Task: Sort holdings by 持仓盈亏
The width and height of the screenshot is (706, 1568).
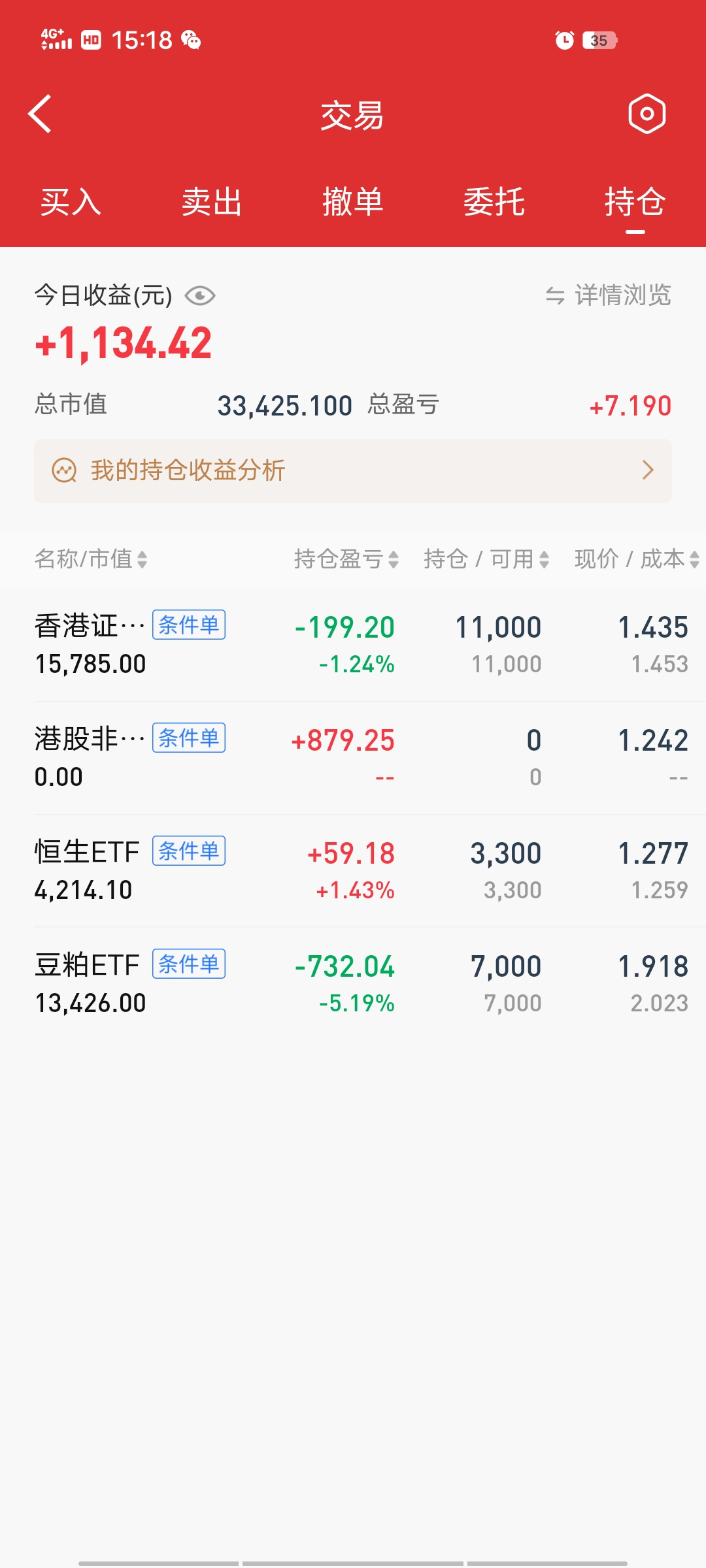Action: 346,559
